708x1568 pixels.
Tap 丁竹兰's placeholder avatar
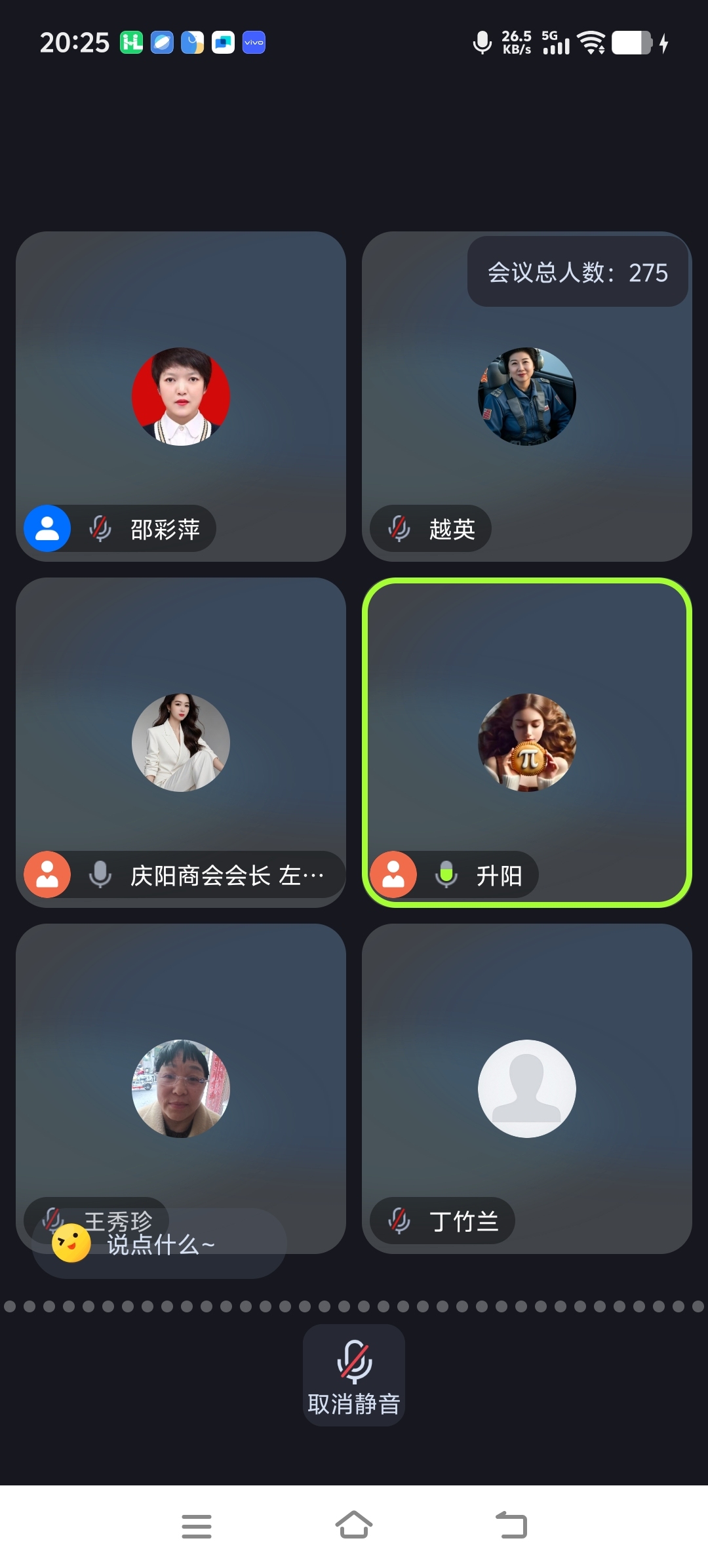[x=526, y=1087]
